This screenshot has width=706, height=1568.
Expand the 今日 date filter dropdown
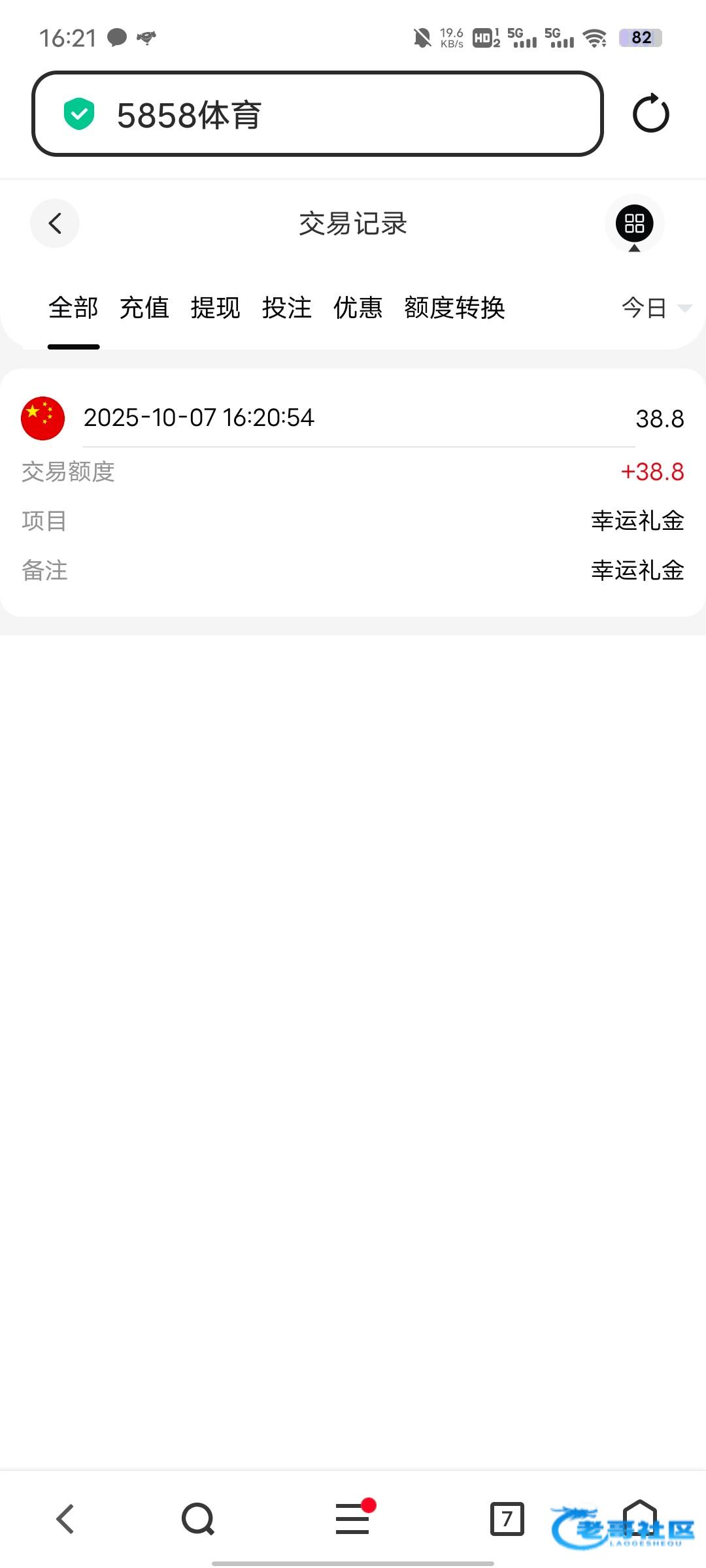[655, 308]
